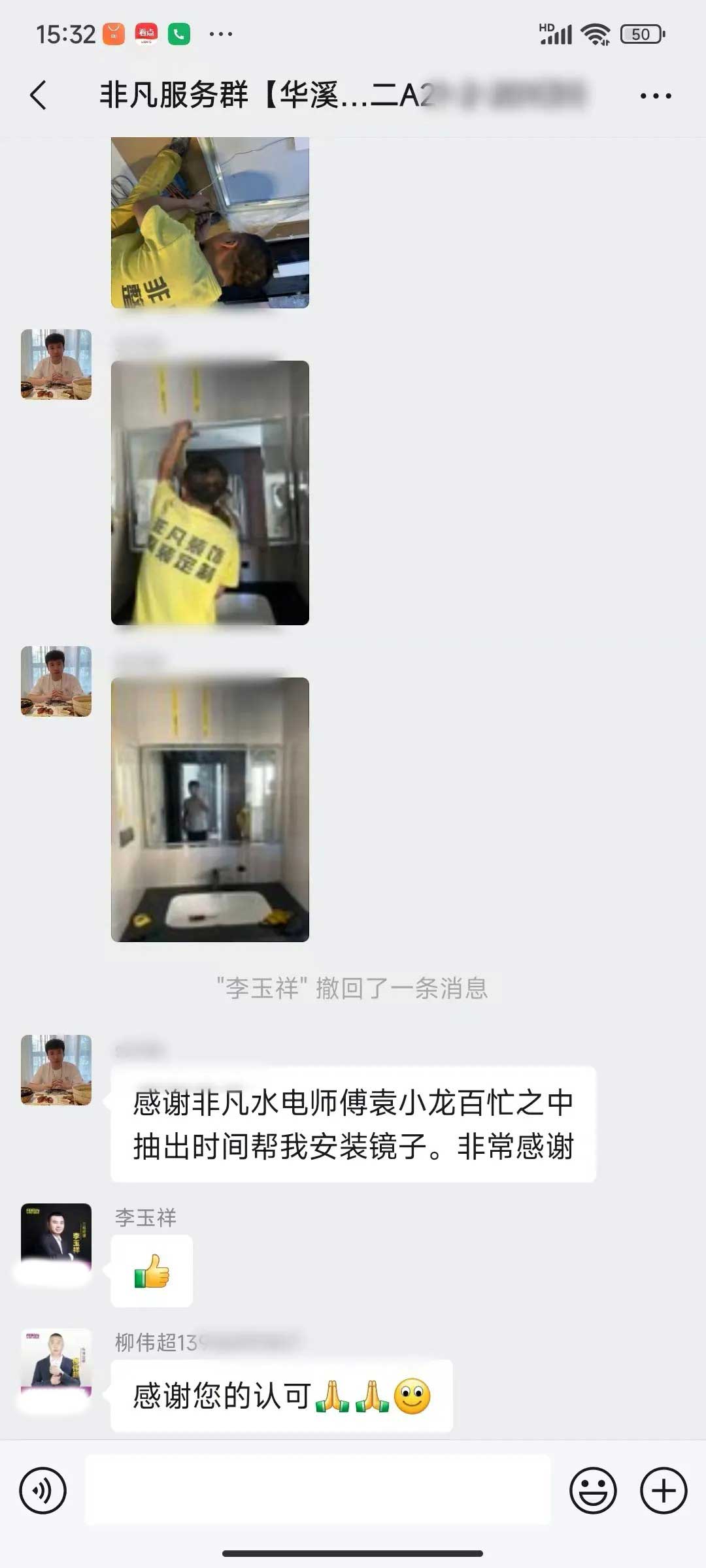Open the top photo of the worker crouching
706x1568 pixels.
[210, 222]
